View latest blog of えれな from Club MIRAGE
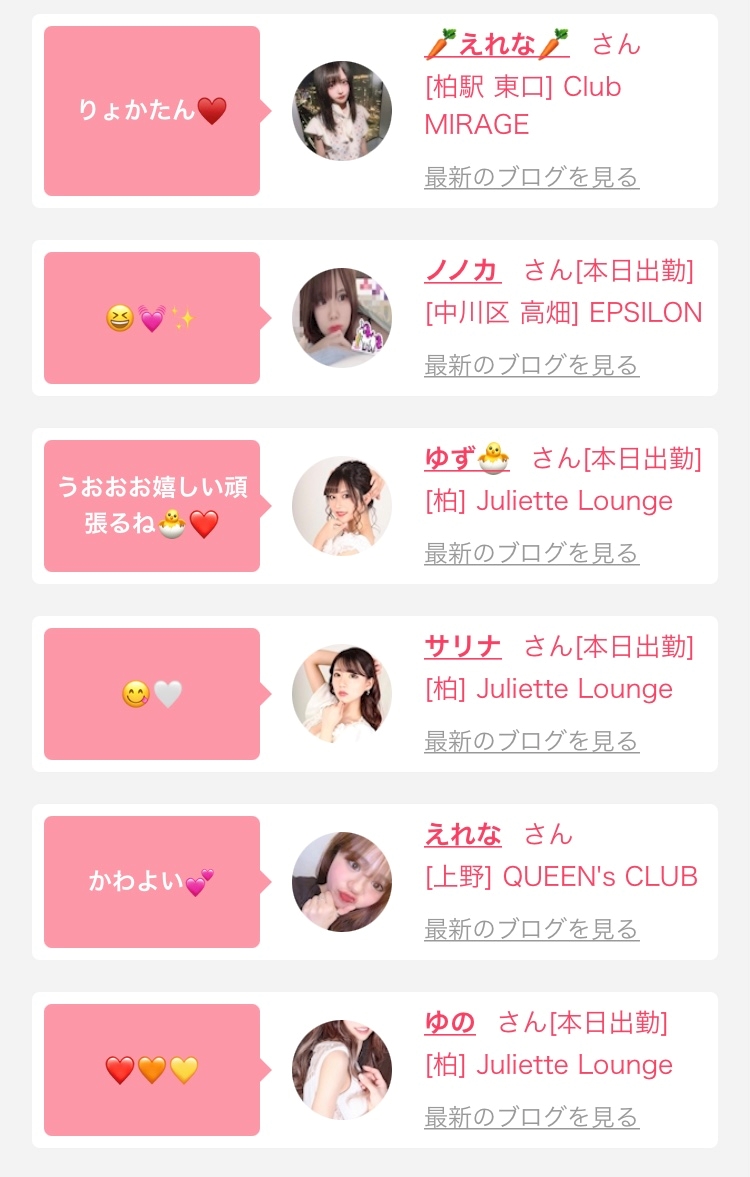The width and height of the screenshot is (750, 1177). tap(531, 178)
